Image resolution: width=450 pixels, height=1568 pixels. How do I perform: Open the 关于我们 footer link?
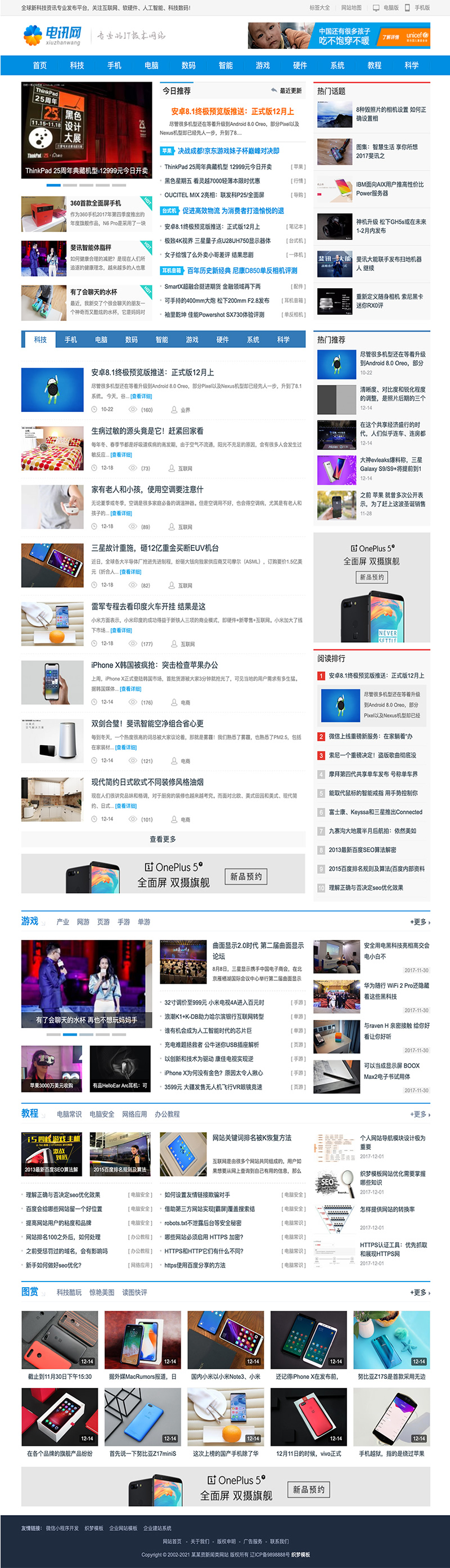pos(200,1541)
